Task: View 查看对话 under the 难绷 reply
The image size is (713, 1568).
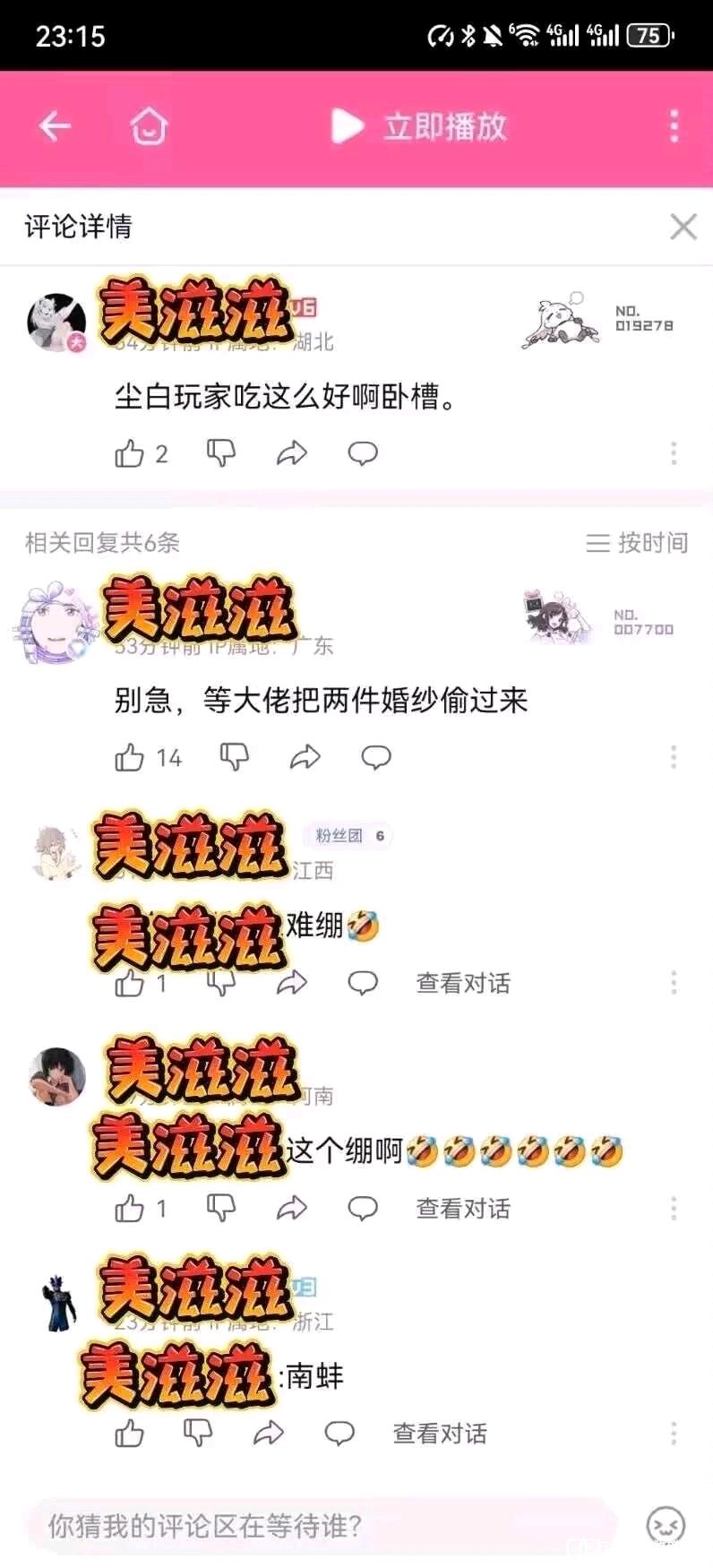Action: (x=462, y=984)
